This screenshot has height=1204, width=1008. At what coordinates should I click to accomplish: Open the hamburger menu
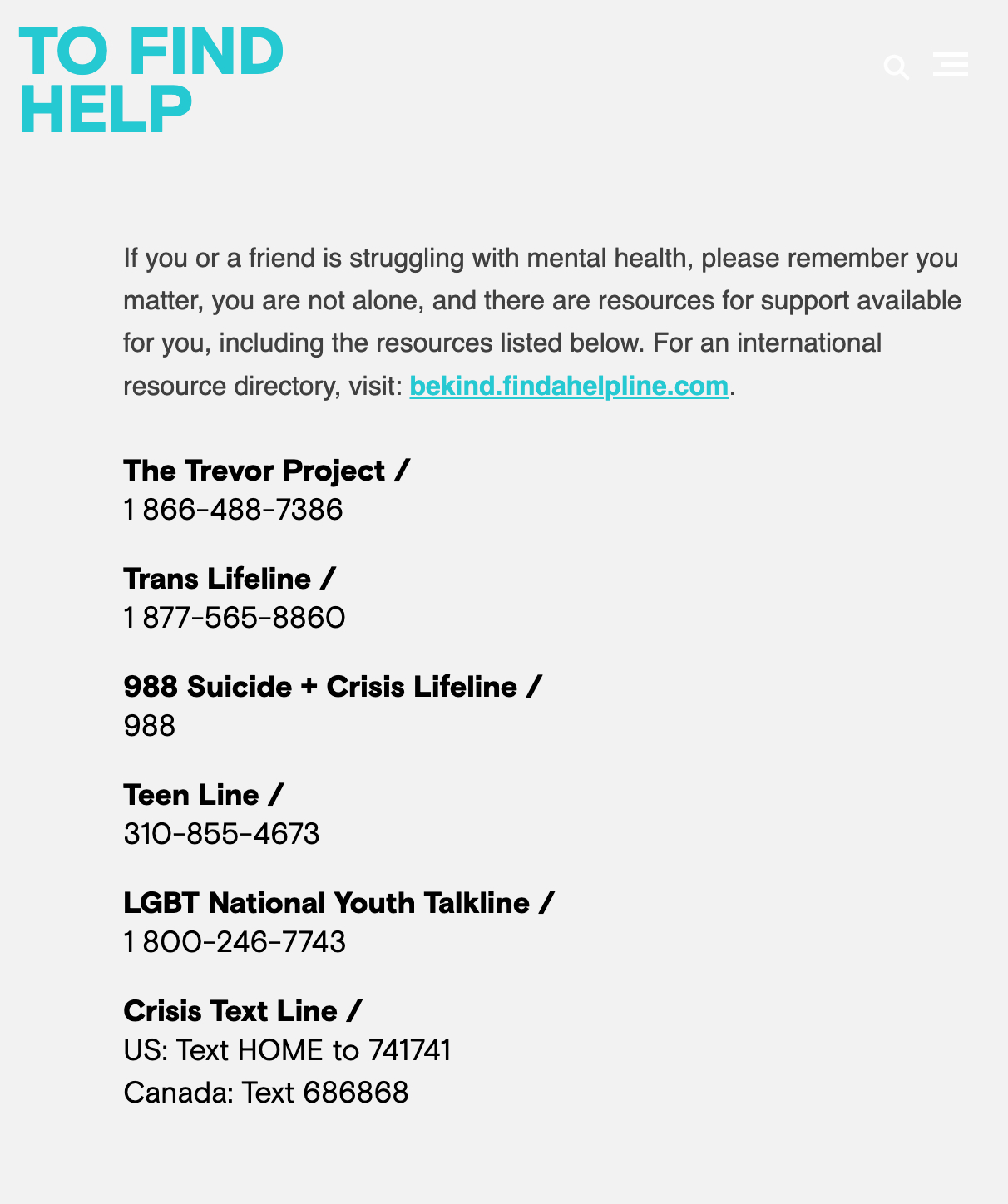point(950,64)
